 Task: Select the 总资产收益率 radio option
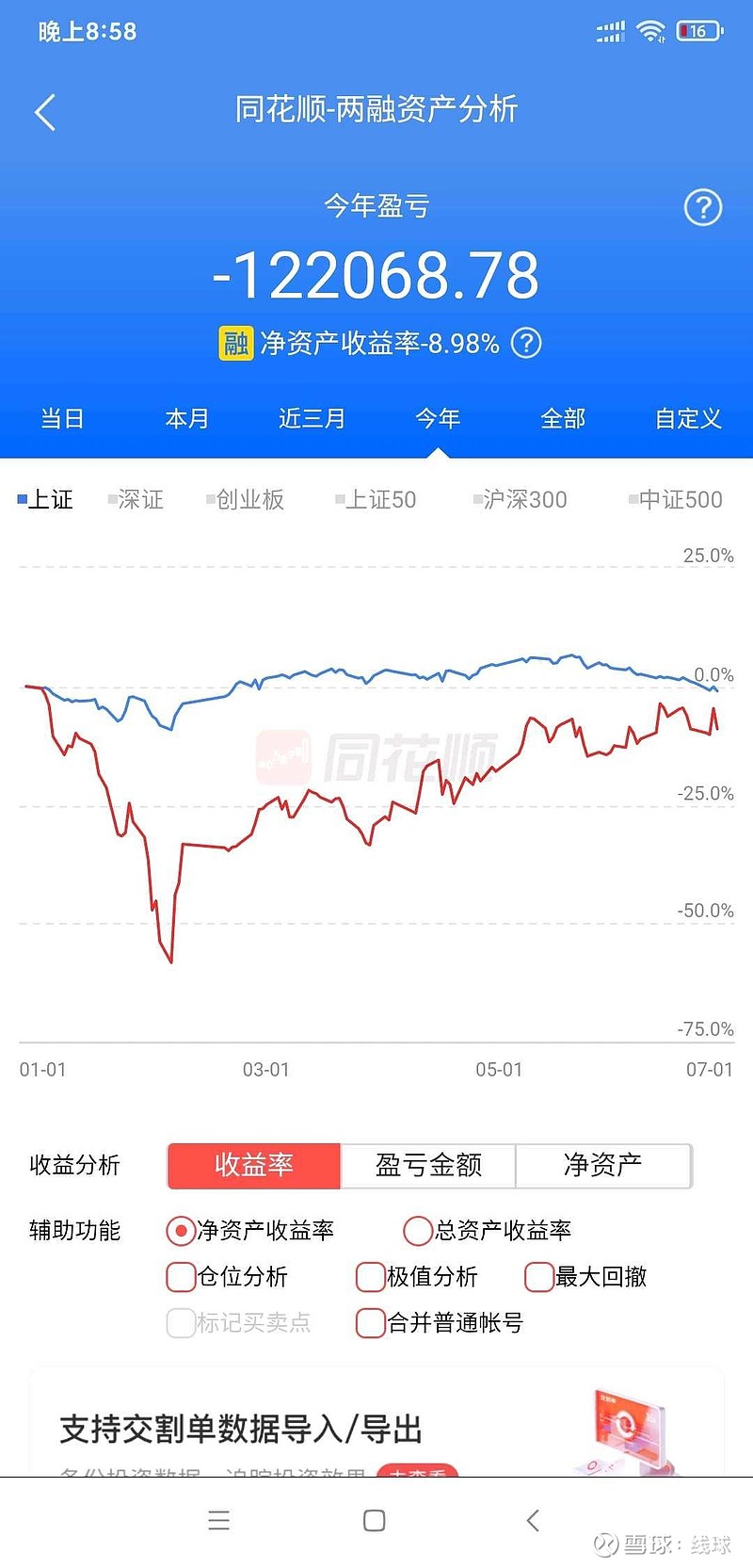coord(488,1230)
